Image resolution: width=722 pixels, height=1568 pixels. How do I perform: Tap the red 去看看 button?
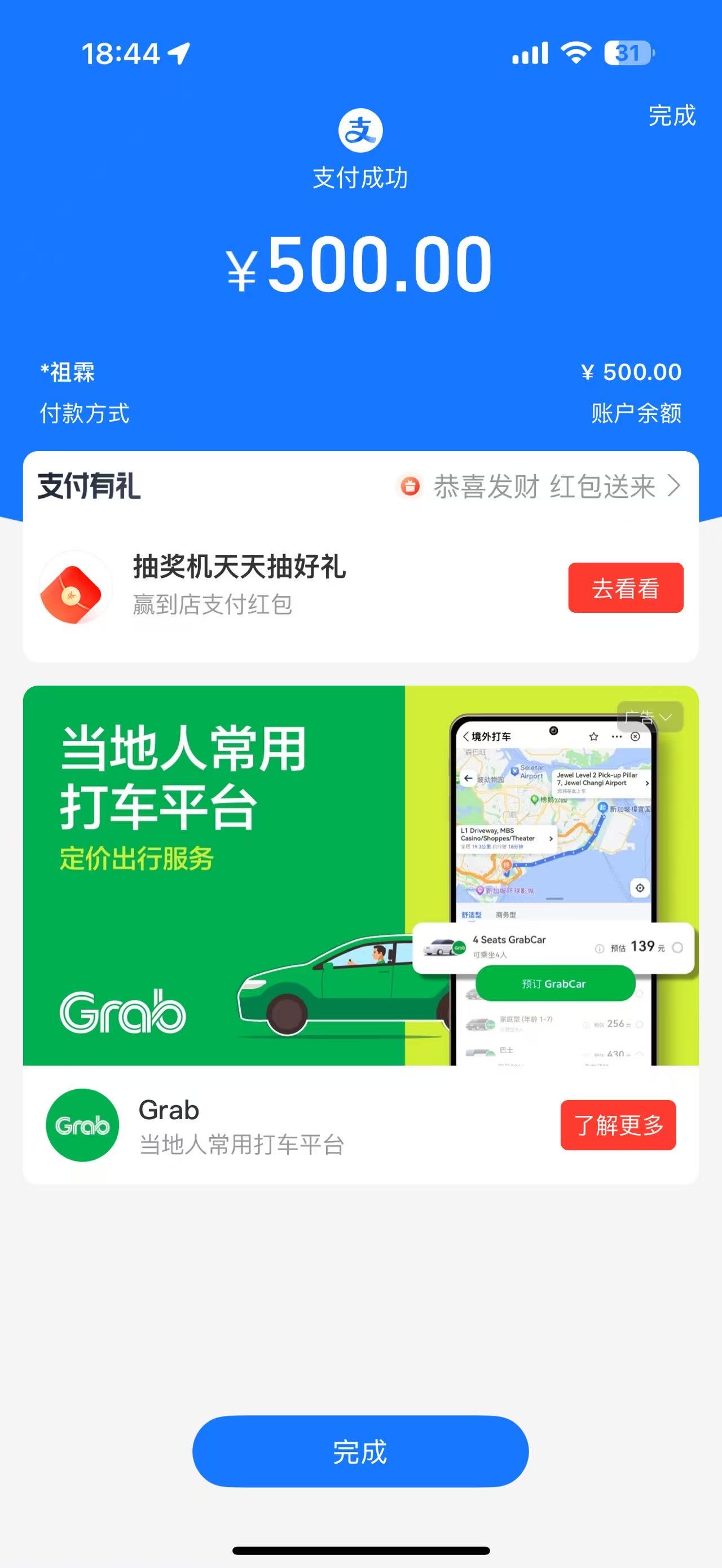click(x=625, y=588)
